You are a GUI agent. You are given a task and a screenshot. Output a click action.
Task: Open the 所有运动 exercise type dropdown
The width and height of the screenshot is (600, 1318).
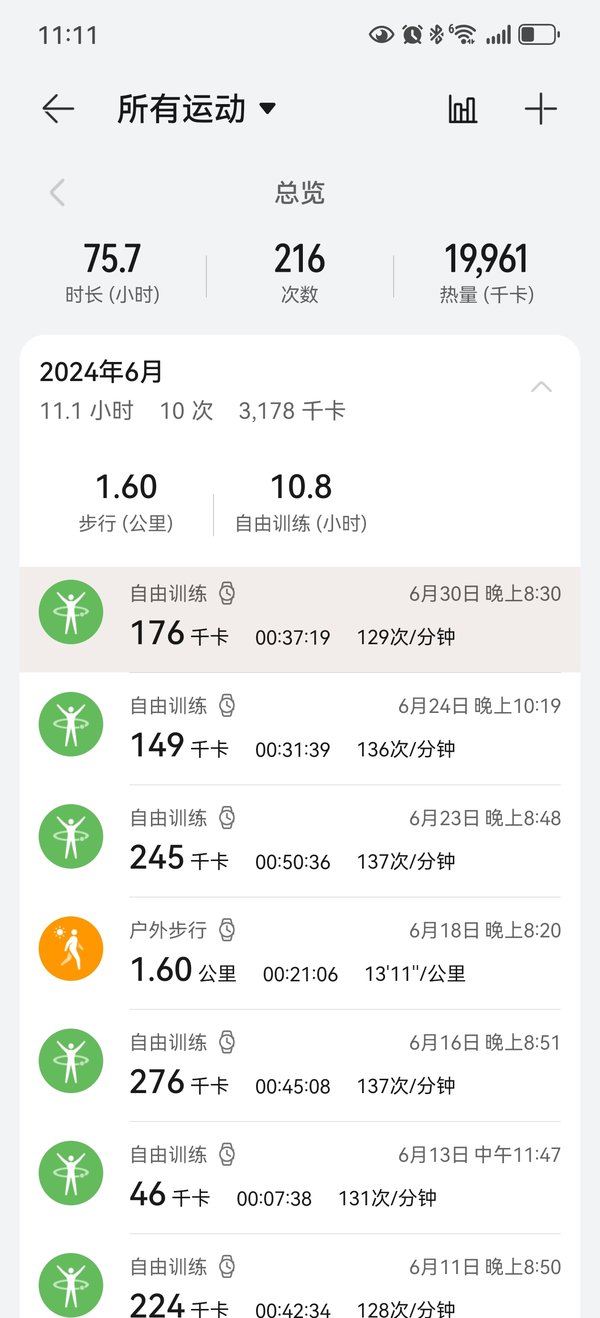(x=196, y=109)
